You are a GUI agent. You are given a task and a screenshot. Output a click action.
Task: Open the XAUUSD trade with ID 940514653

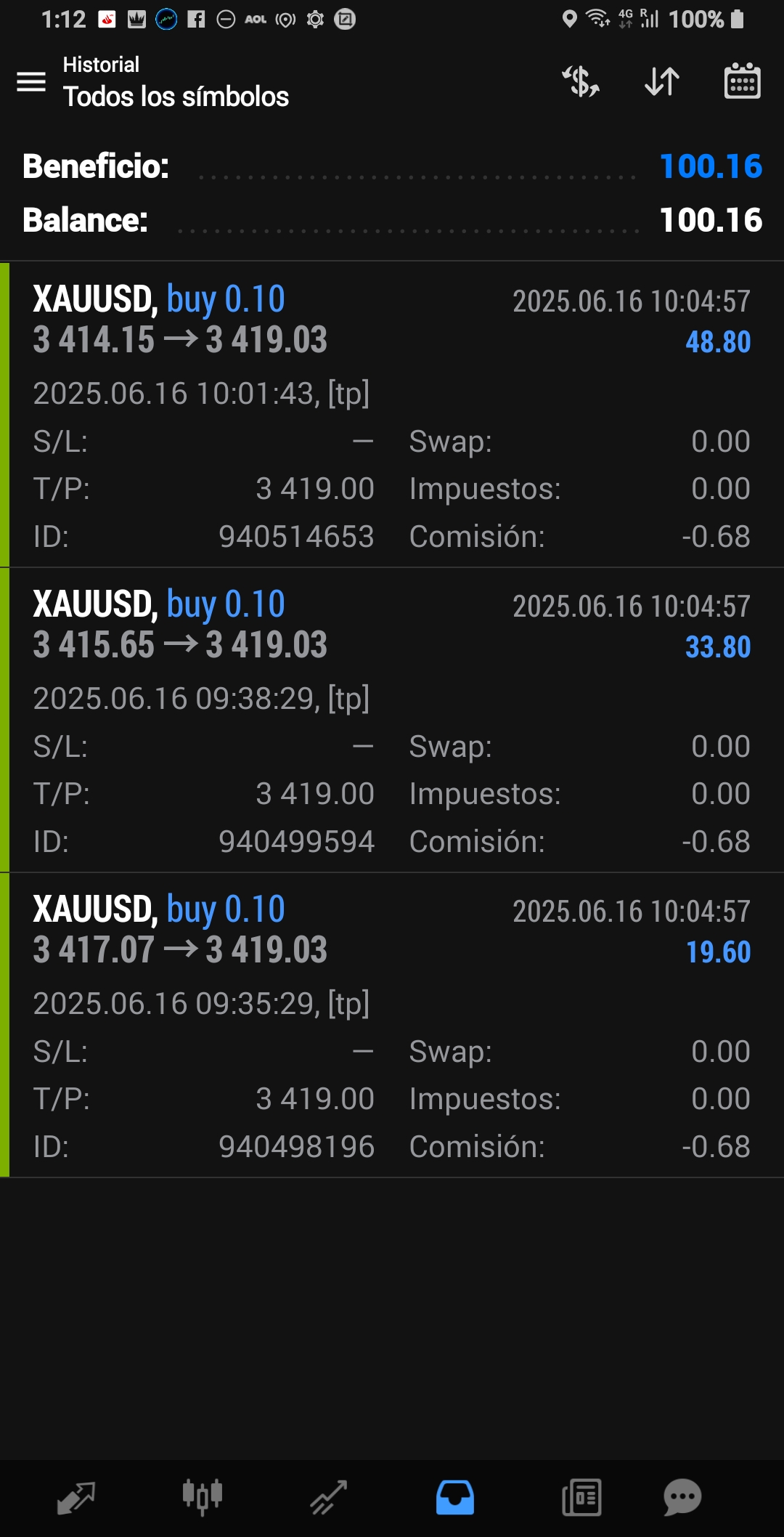click(x=392, y=415)
